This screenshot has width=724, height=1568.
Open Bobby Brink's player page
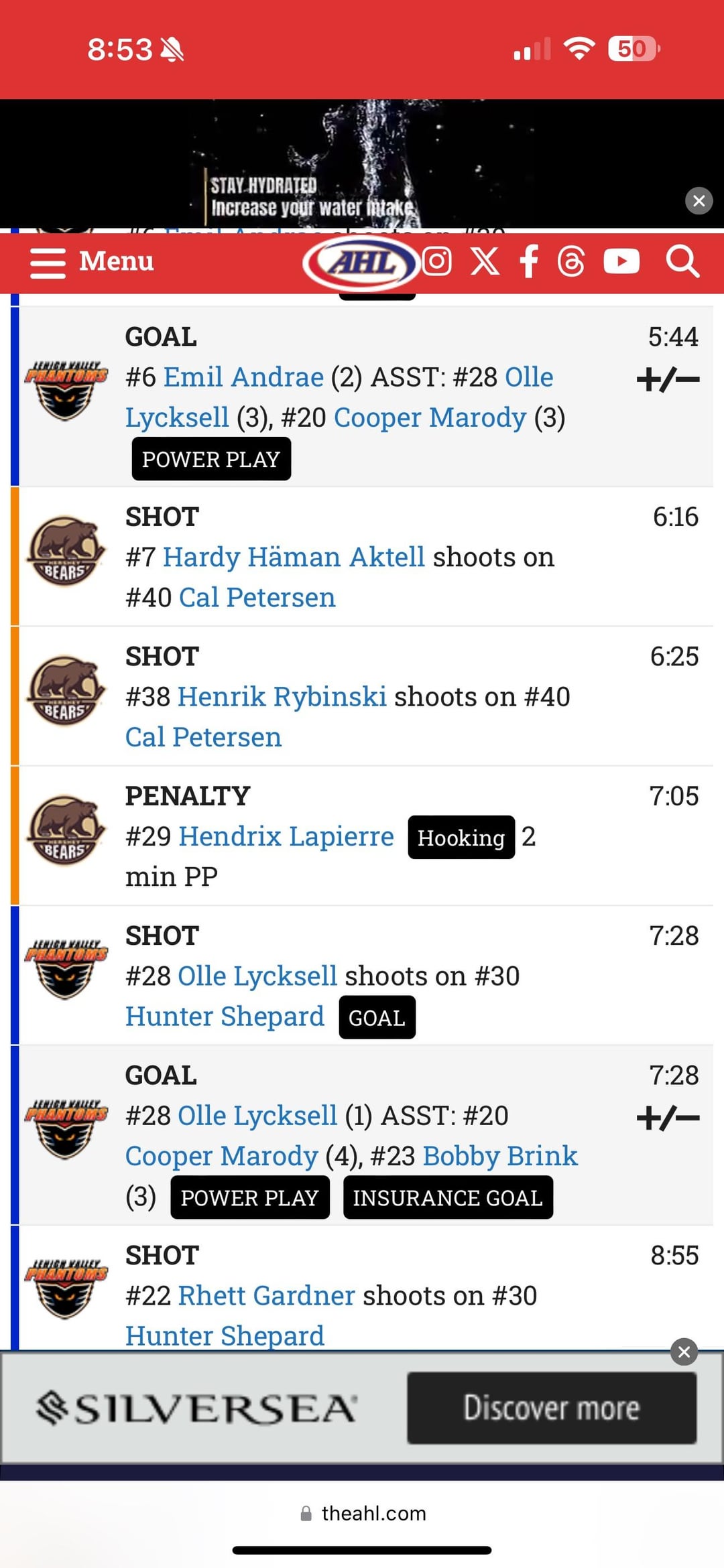coord(500,1156)
